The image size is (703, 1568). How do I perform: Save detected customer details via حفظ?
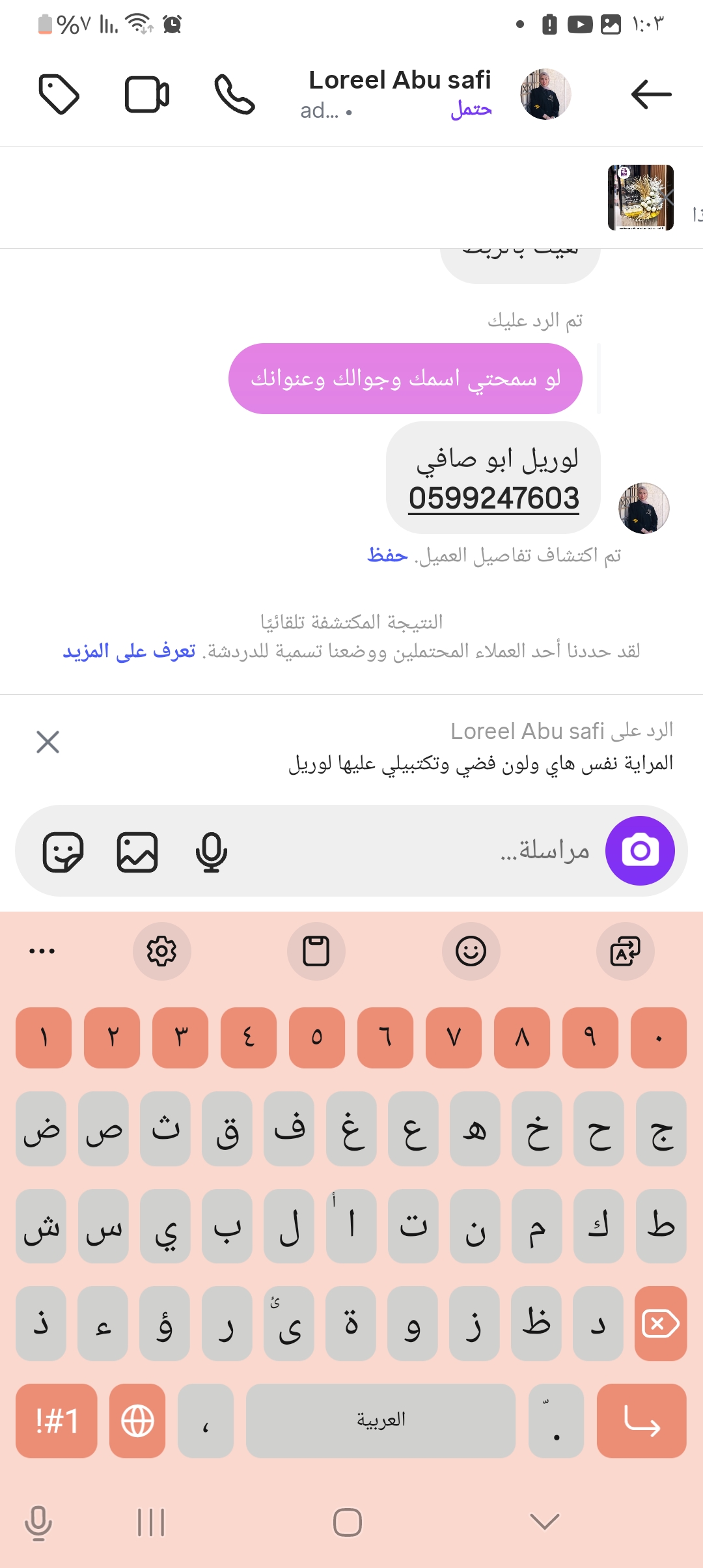pyautogui.click(x=387, y=555)
